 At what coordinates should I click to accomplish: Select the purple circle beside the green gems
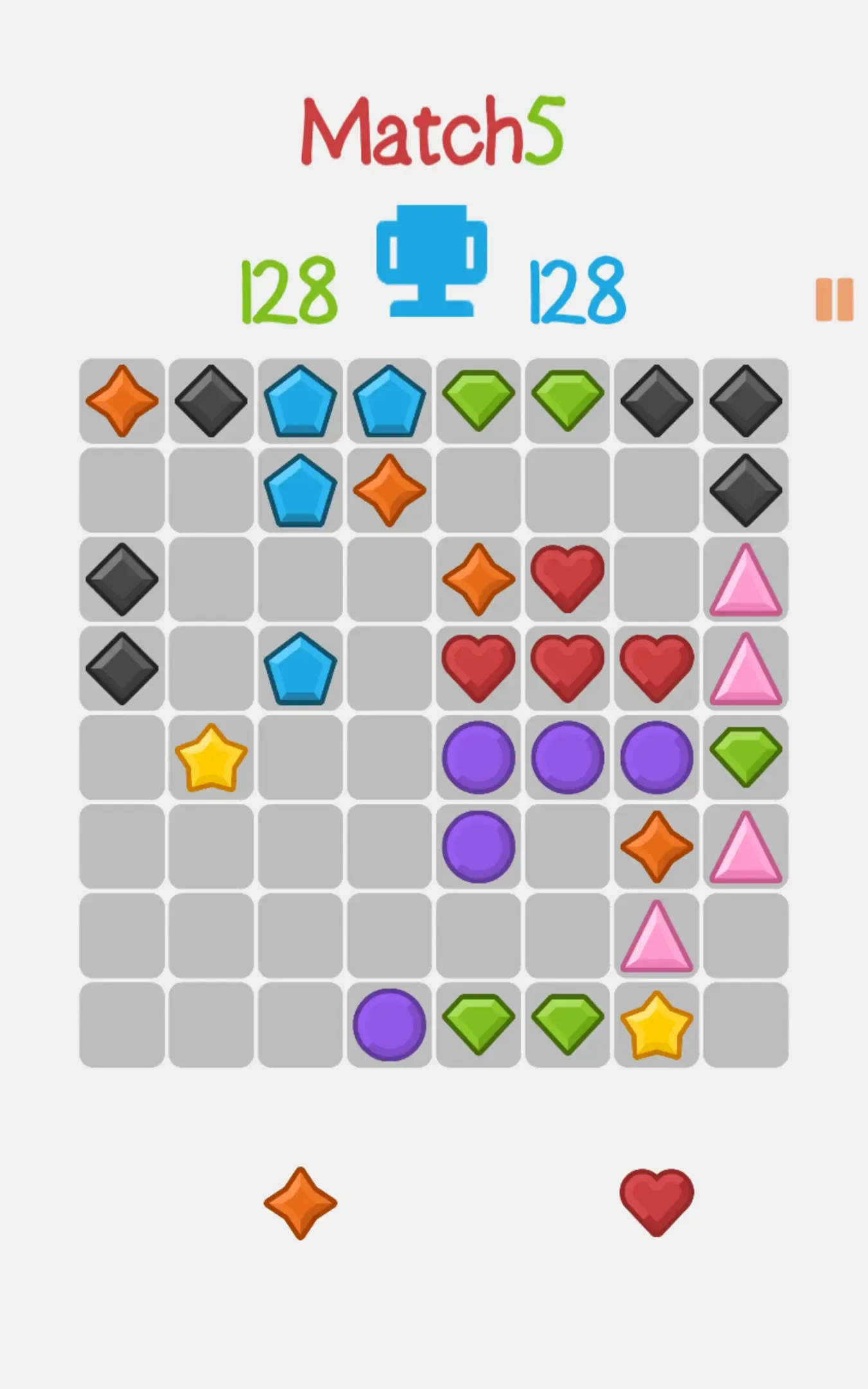coord(389,1025)
